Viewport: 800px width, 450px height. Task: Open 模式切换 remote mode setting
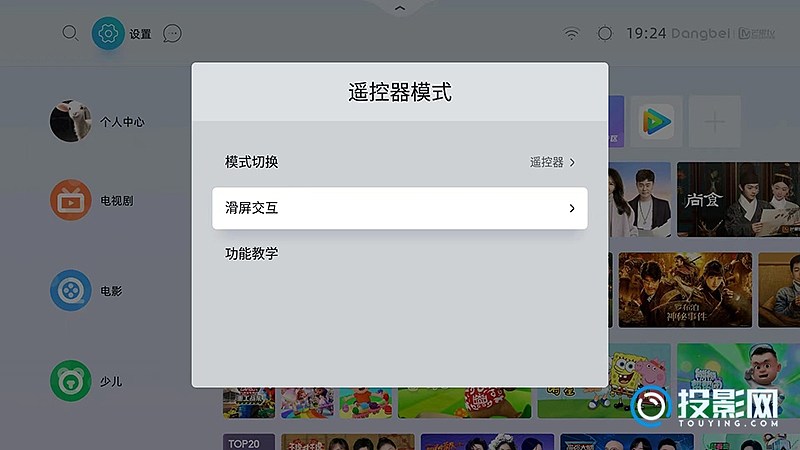tap(399, 161)
